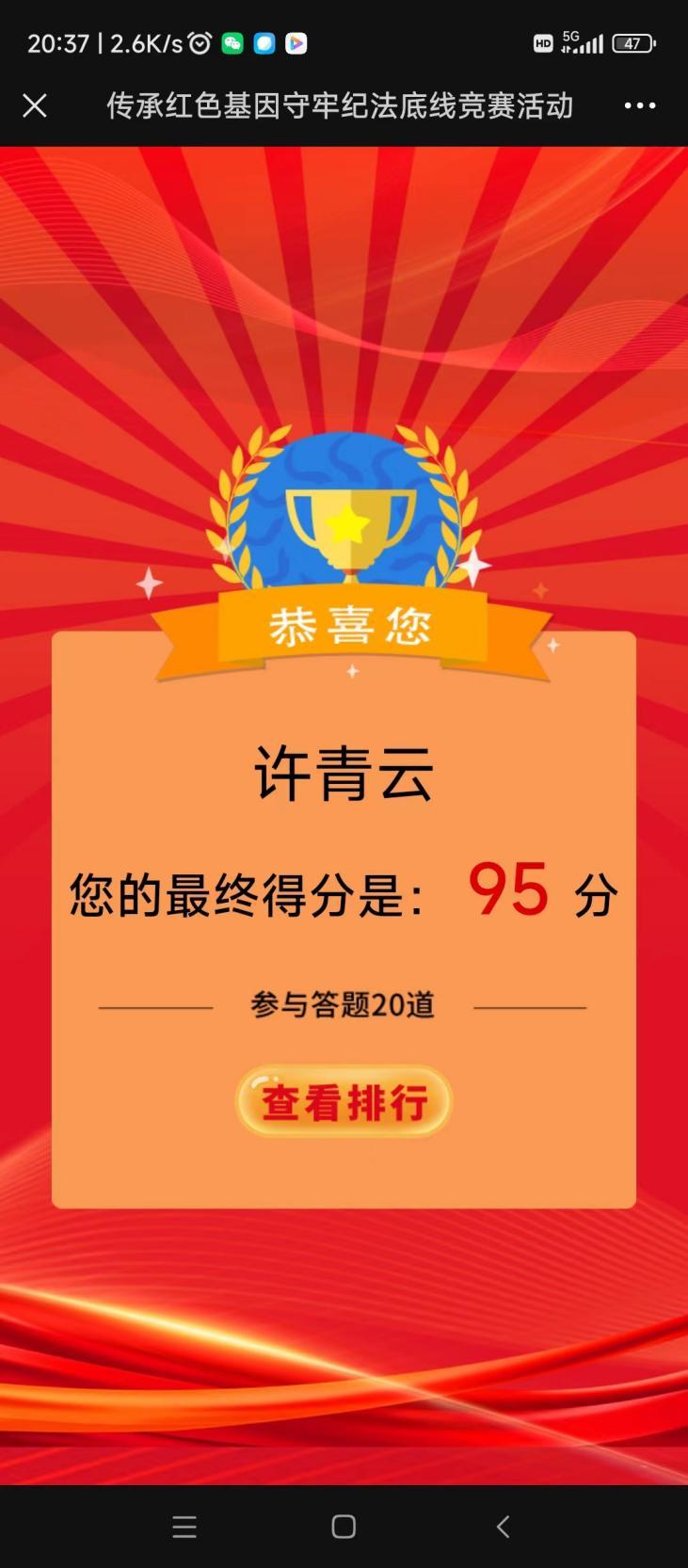Viewport: 688px width, 1568px height.
Task: Open recent apps from navigation bar
Action: [184, 1527]
